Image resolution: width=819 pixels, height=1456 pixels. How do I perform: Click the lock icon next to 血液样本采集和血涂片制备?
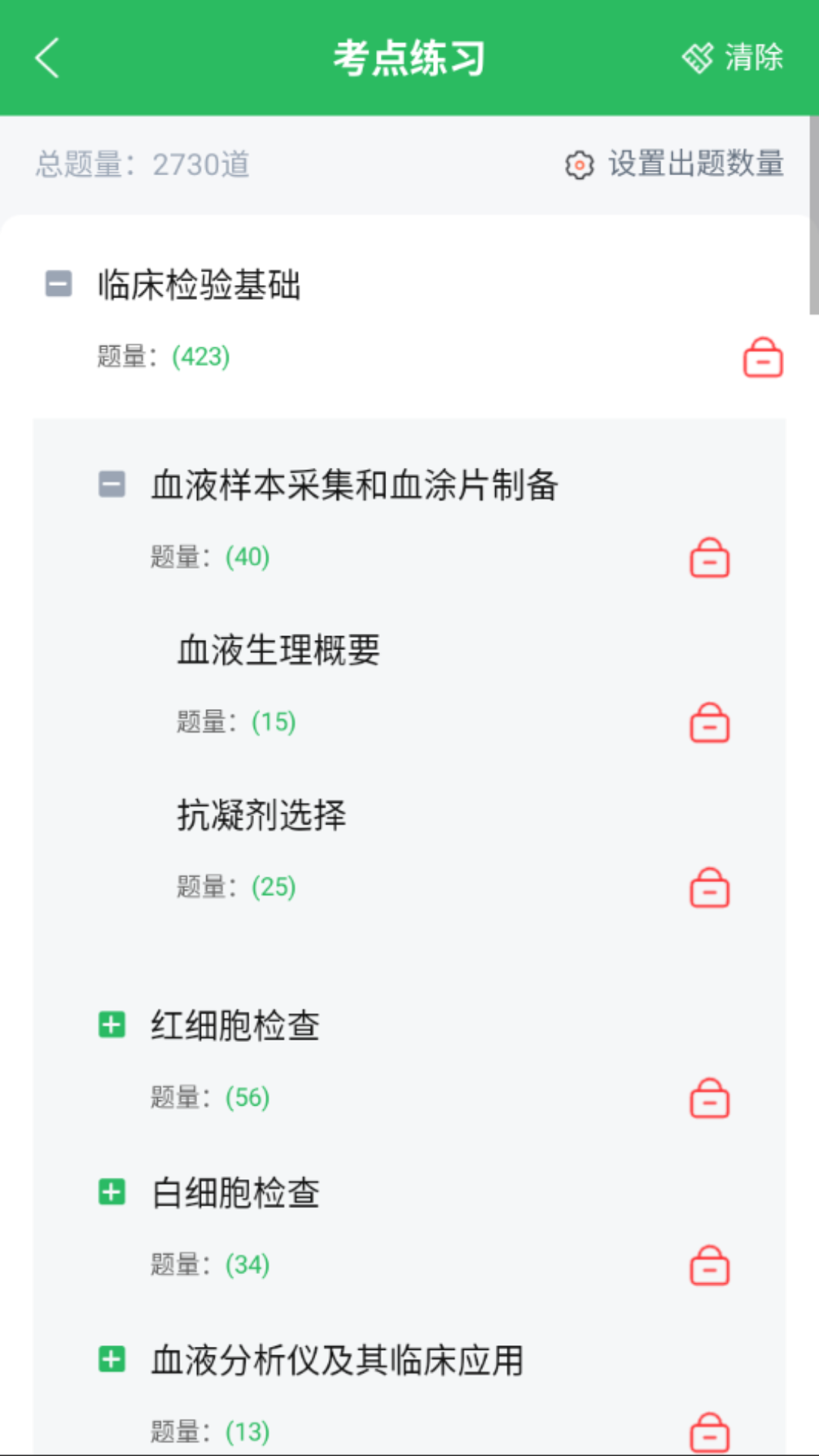point(709,559)
